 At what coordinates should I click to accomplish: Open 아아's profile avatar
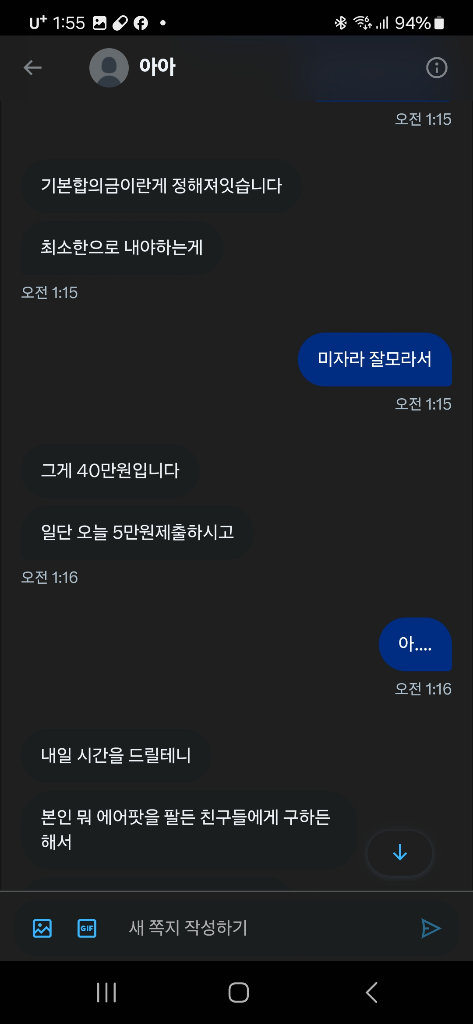[108, 67]
